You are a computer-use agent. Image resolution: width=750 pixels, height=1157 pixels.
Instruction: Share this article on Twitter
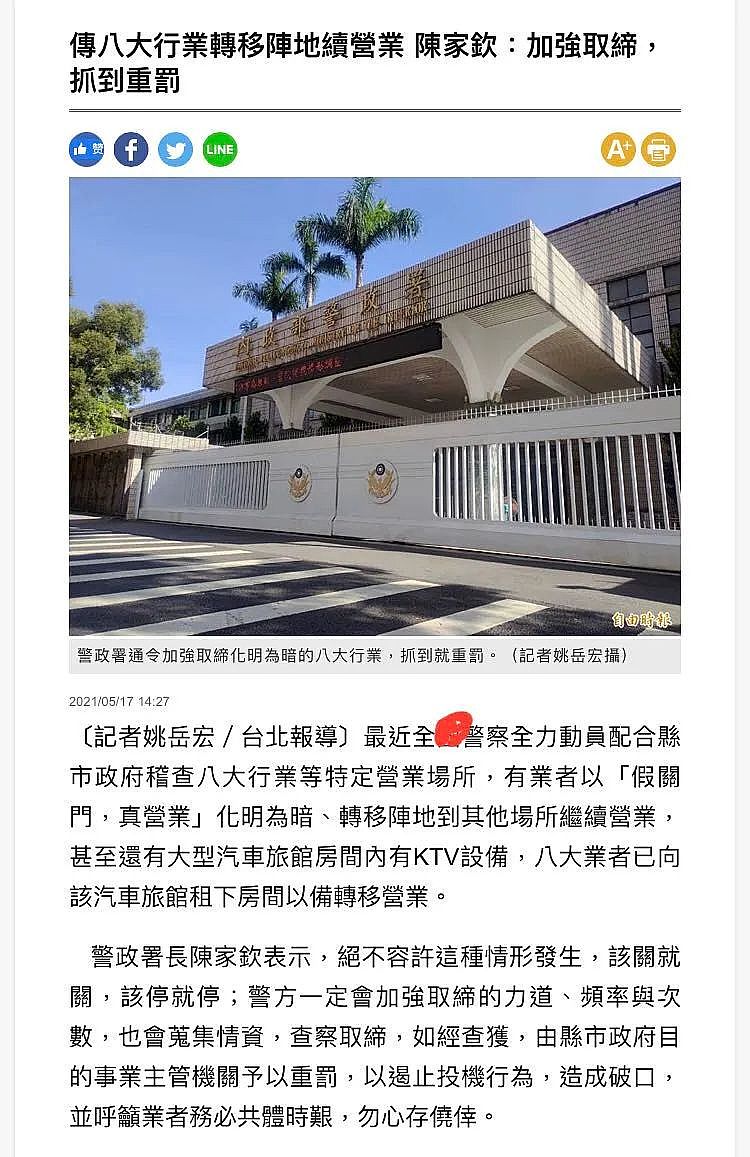tap(175, 150)
